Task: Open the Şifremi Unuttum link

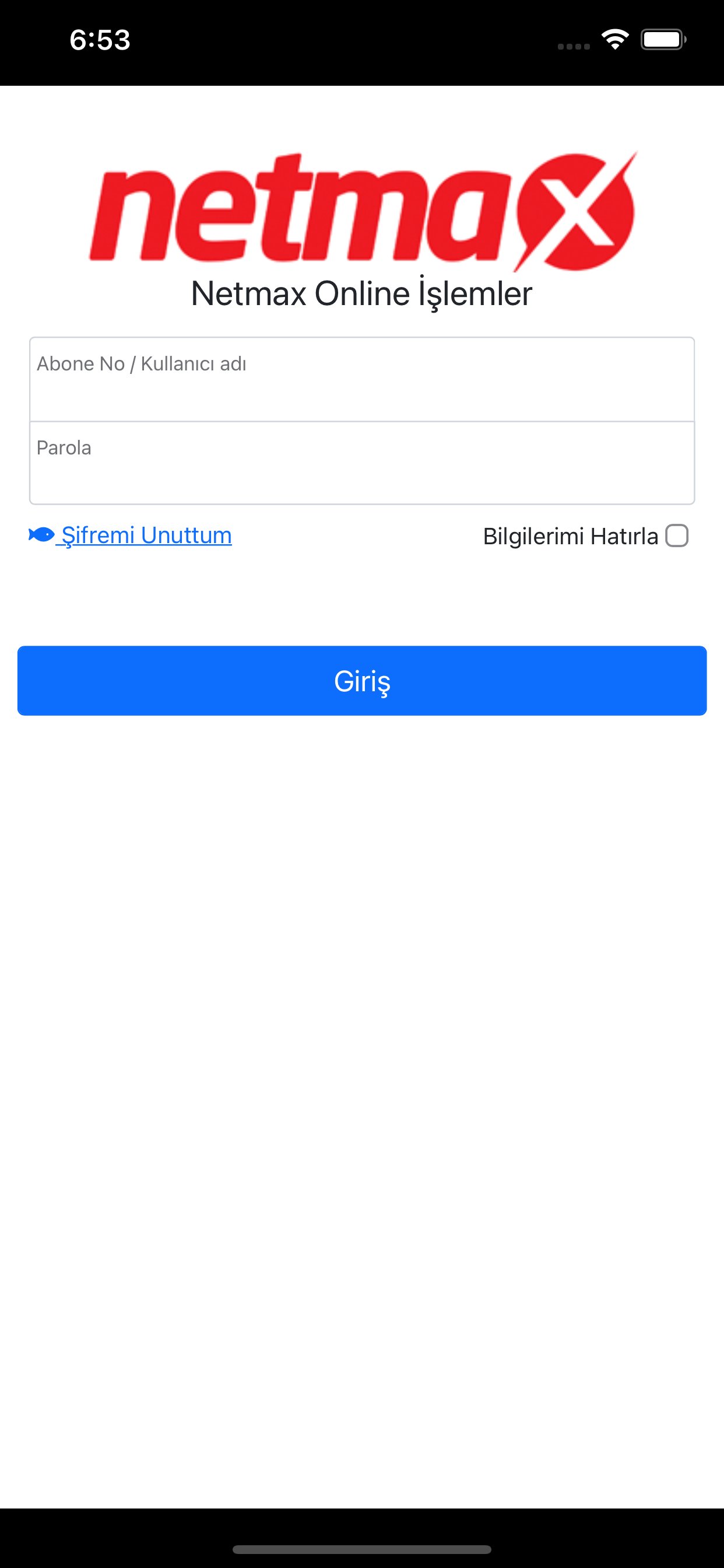Action: 146,535
